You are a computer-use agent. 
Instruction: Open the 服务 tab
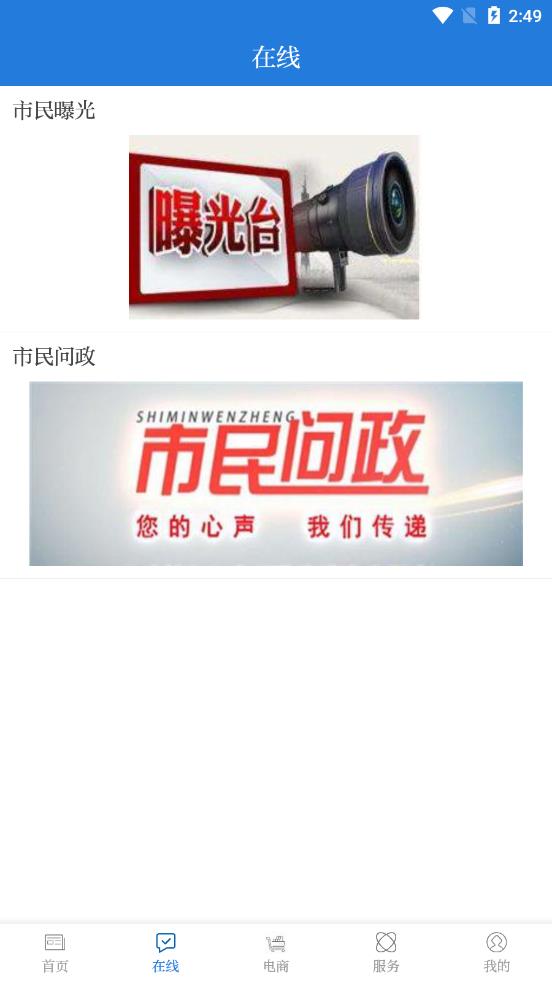pyautogui.click(x=386, y=953)
